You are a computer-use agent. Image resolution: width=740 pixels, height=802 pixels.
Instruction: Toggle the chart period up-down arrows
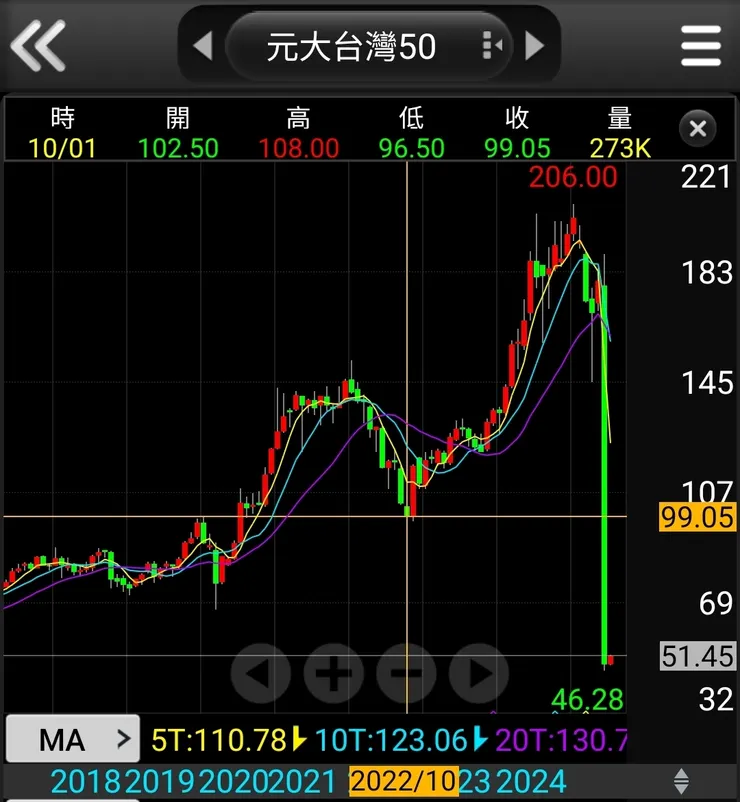(x=681, y=781)
